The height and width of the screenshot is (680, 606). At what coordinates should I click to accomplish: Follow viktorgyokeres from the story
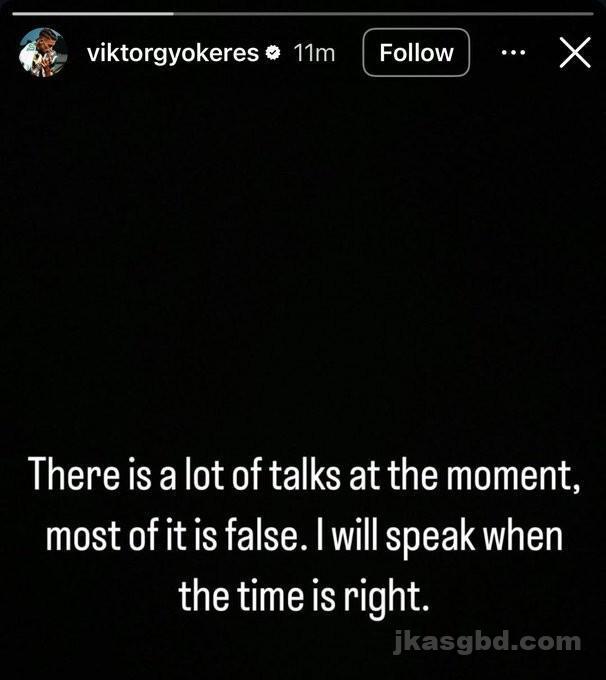(x=416, y=53)
